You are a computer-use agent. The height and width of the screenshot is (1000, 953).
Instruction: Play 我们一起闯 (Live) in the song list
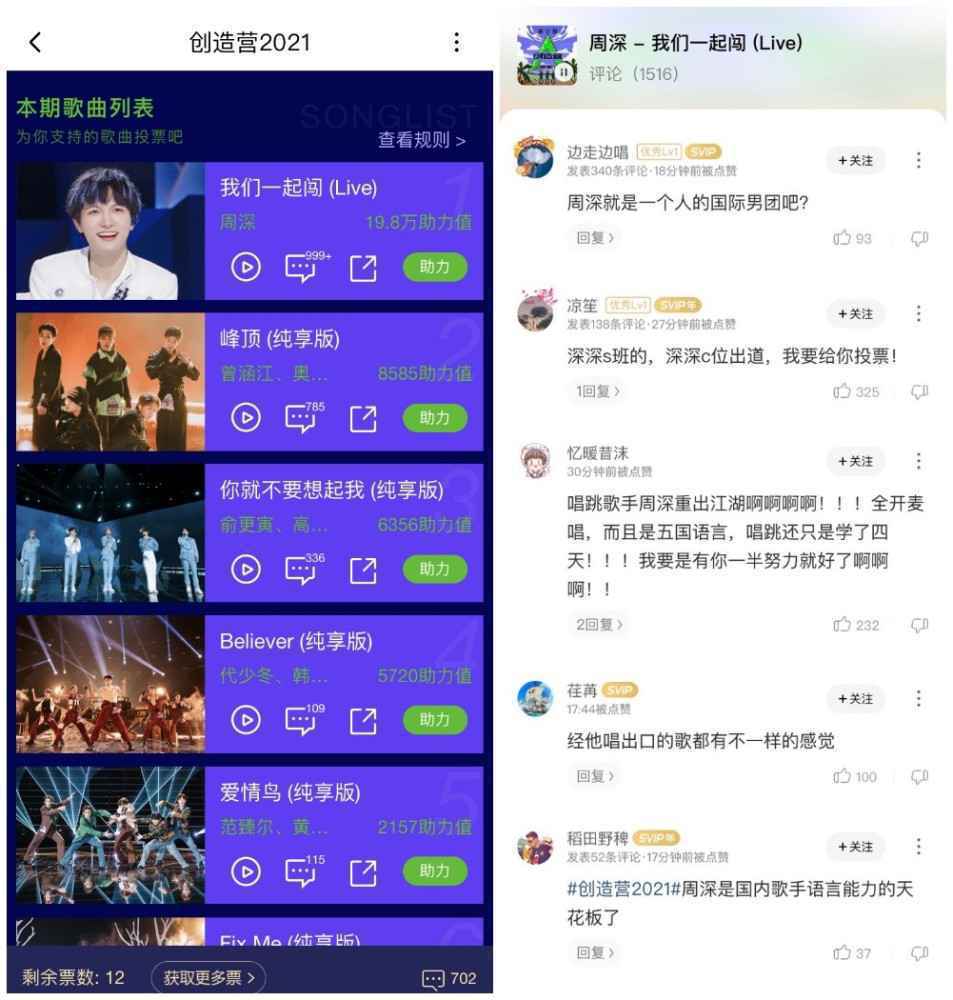pyautogui.click(x=245, y=268)
